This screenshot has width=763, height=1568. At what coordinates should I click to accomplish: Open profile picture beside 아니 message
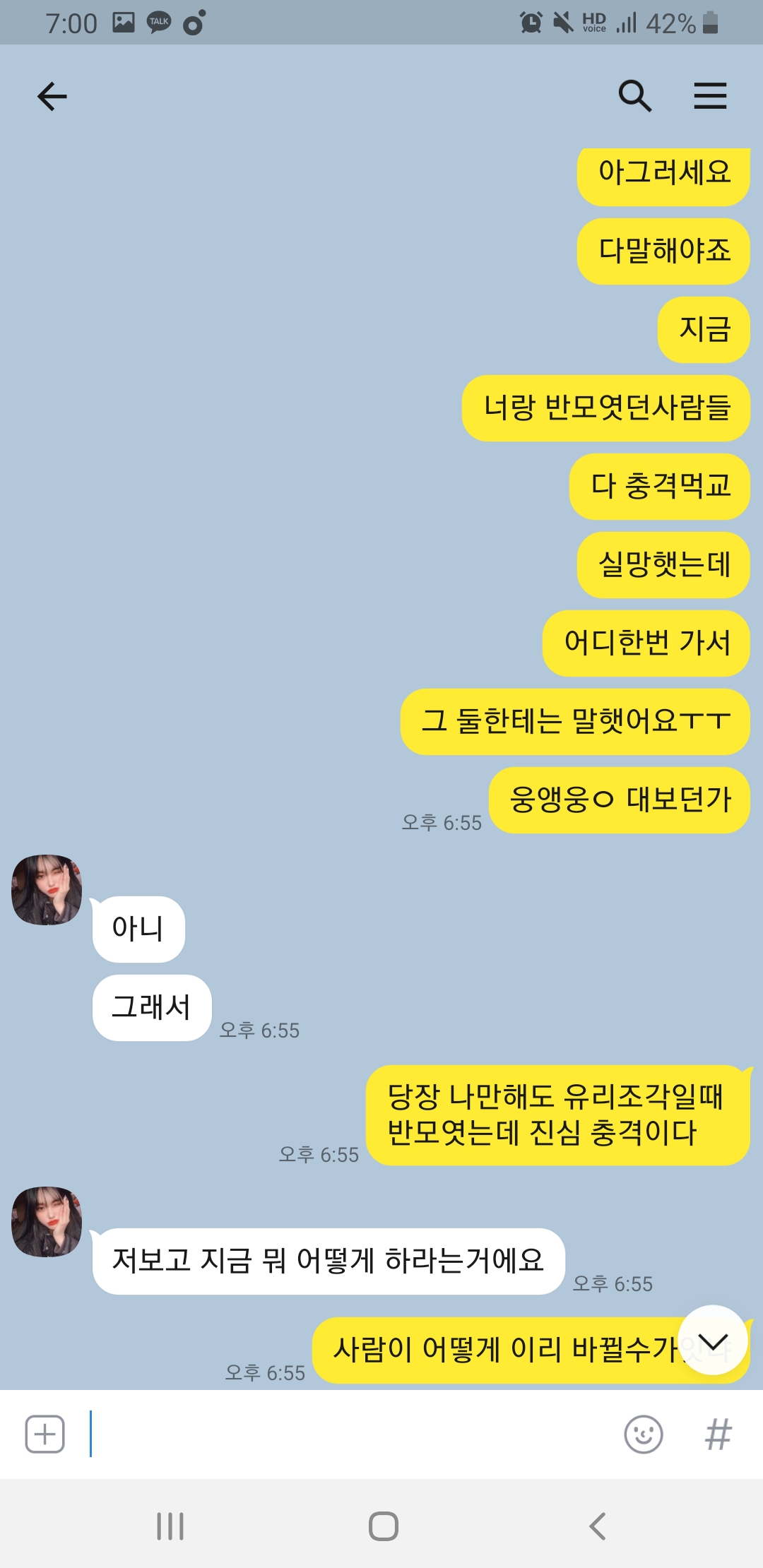click(x=47, y=890)
